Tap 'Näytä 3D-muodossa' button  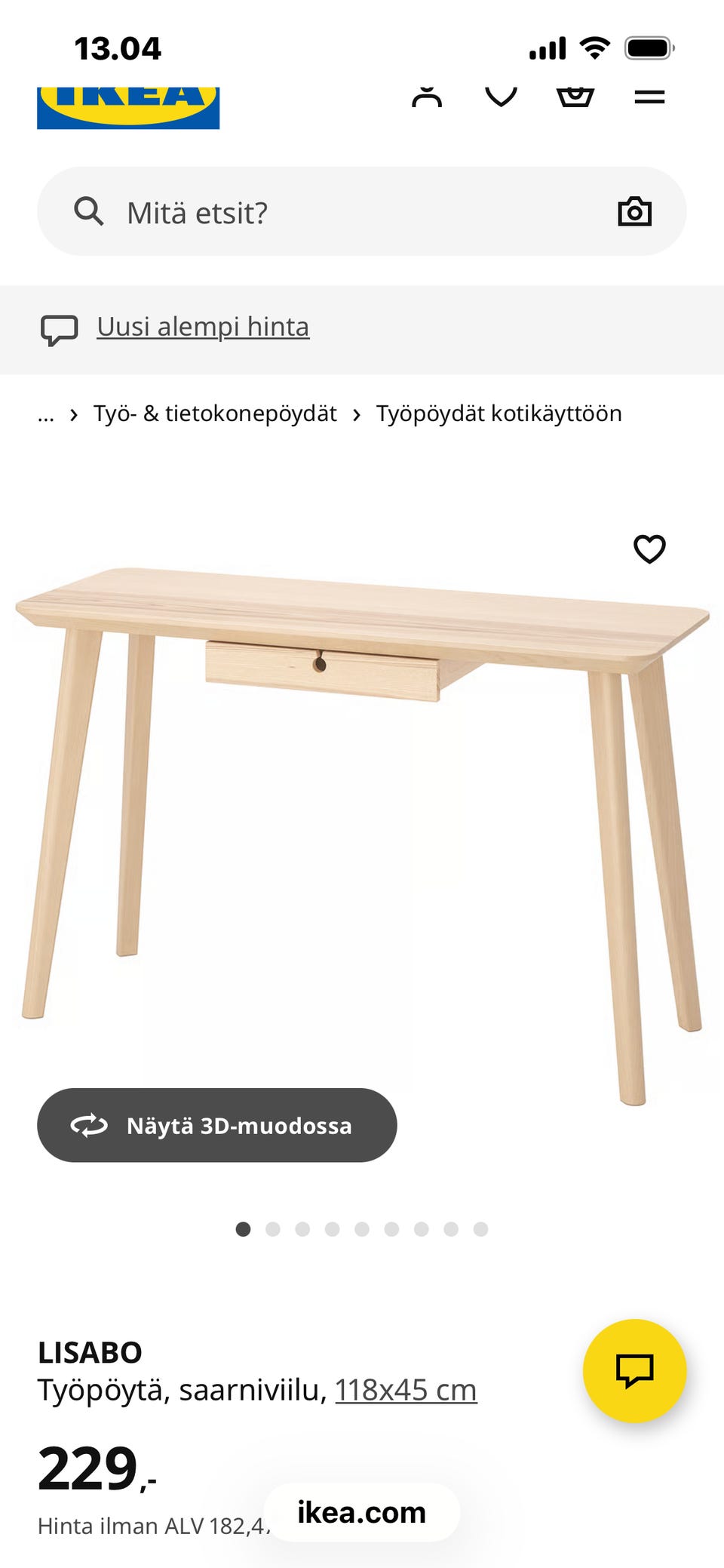click(x=217, y=1125)
